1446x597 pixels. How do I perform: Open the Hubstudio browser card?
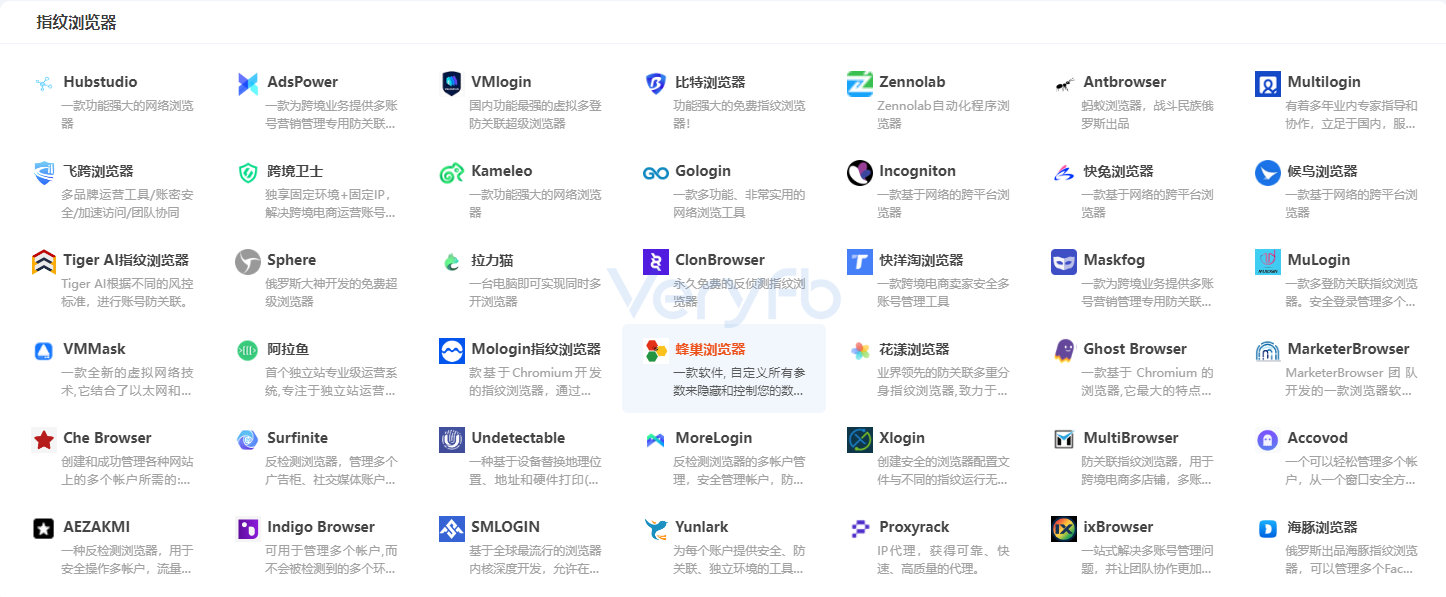pyautogui.click(x=100, y=82)
